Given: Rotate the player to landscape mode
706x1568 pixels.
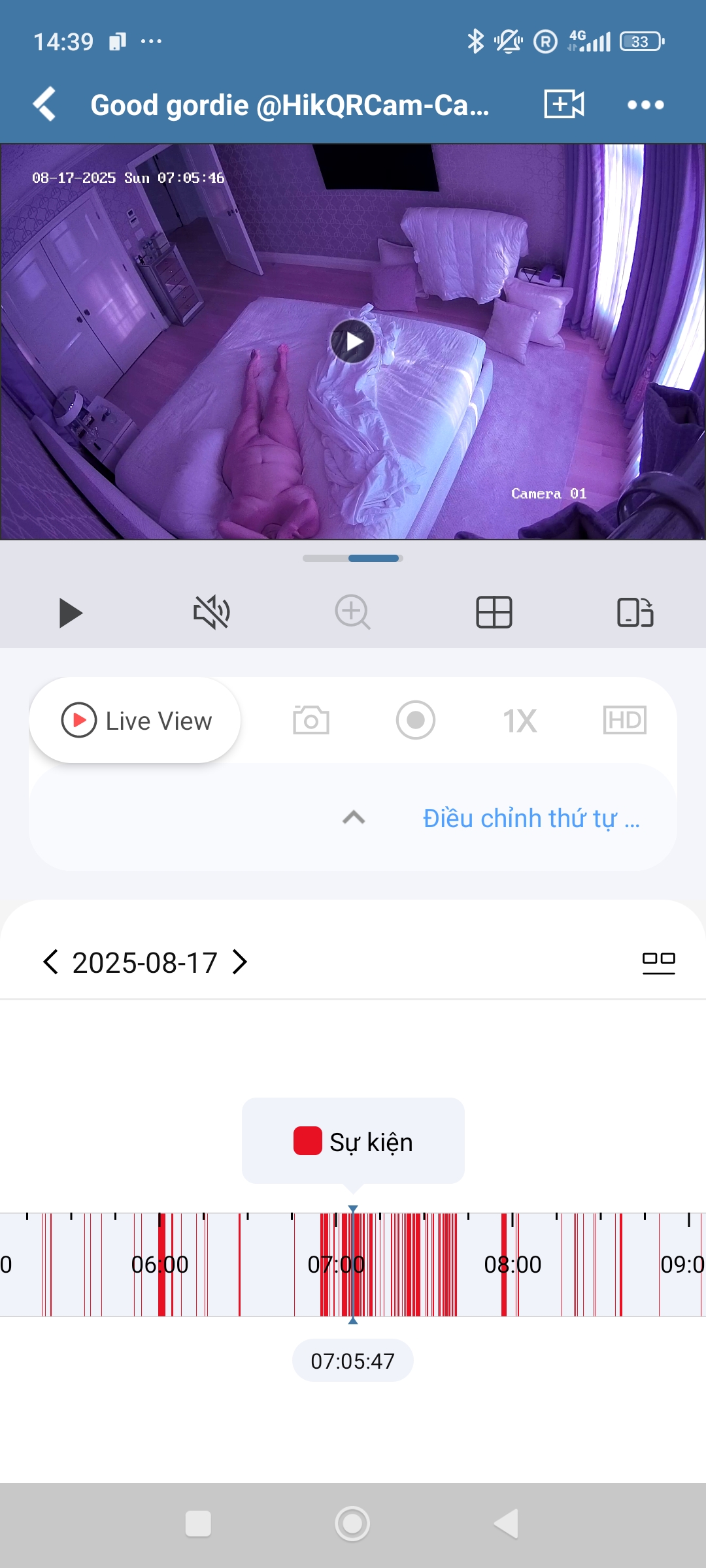Looking at the screenshot, I should click(635, 613).
